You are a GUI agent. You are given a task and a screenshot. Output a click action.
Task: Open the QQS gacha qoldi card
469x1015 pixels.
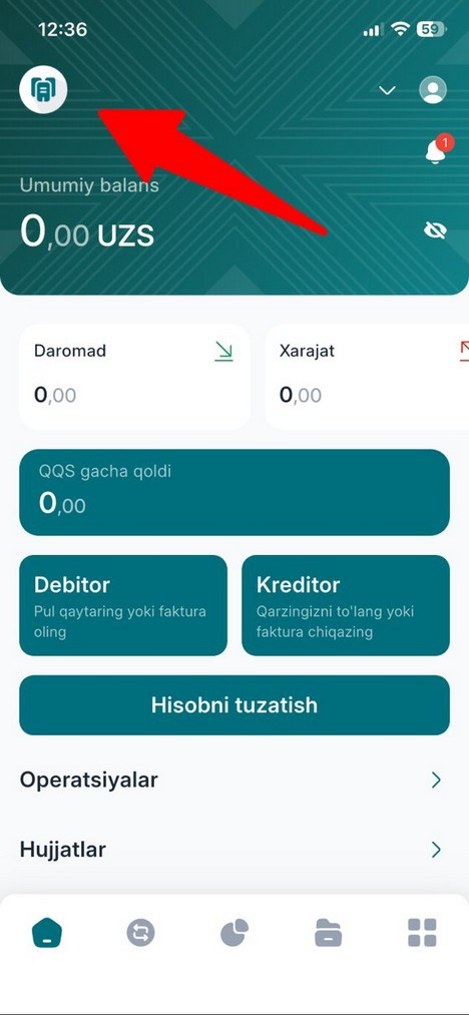tap(234, 493)
